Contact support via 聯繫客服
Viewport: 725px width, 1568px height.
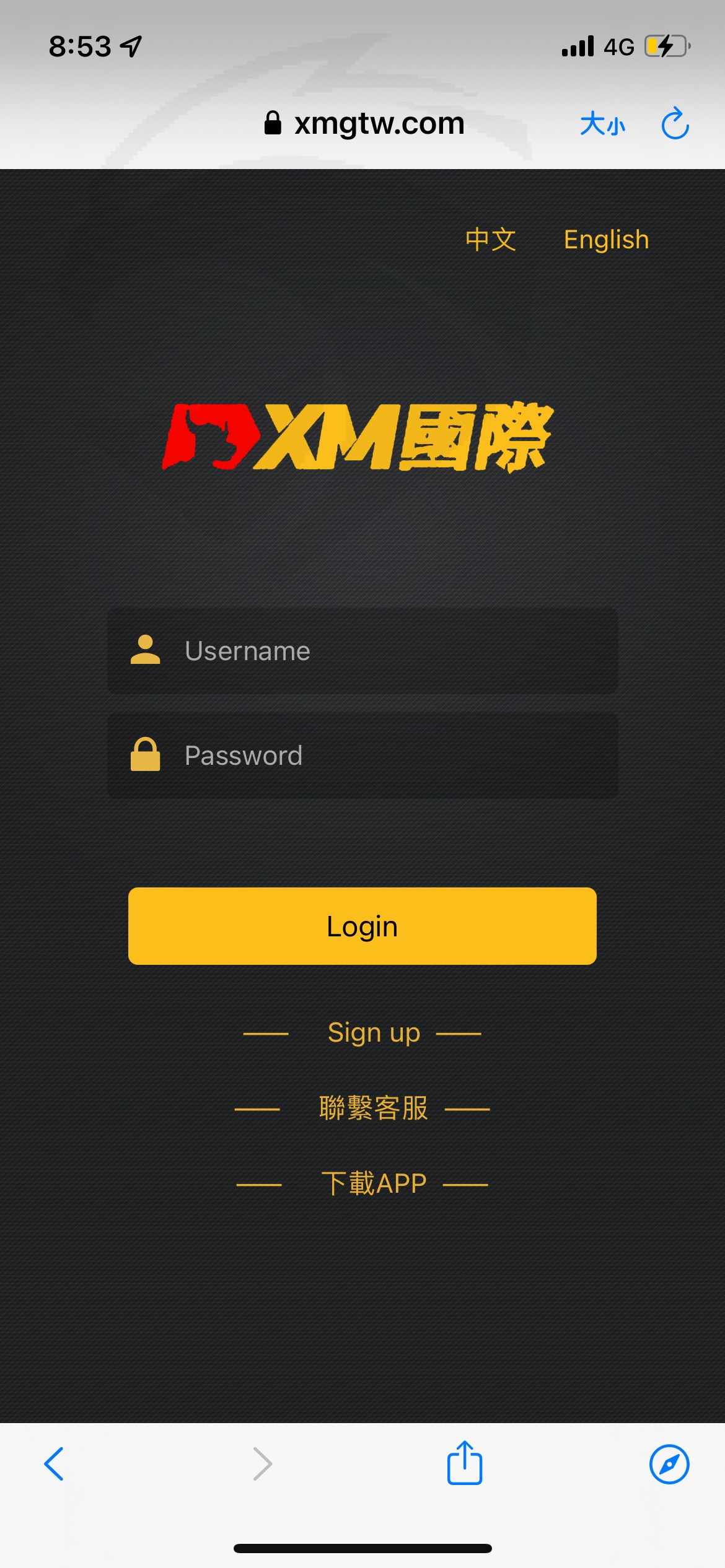pyautogui.click(x=373, y=1108)
